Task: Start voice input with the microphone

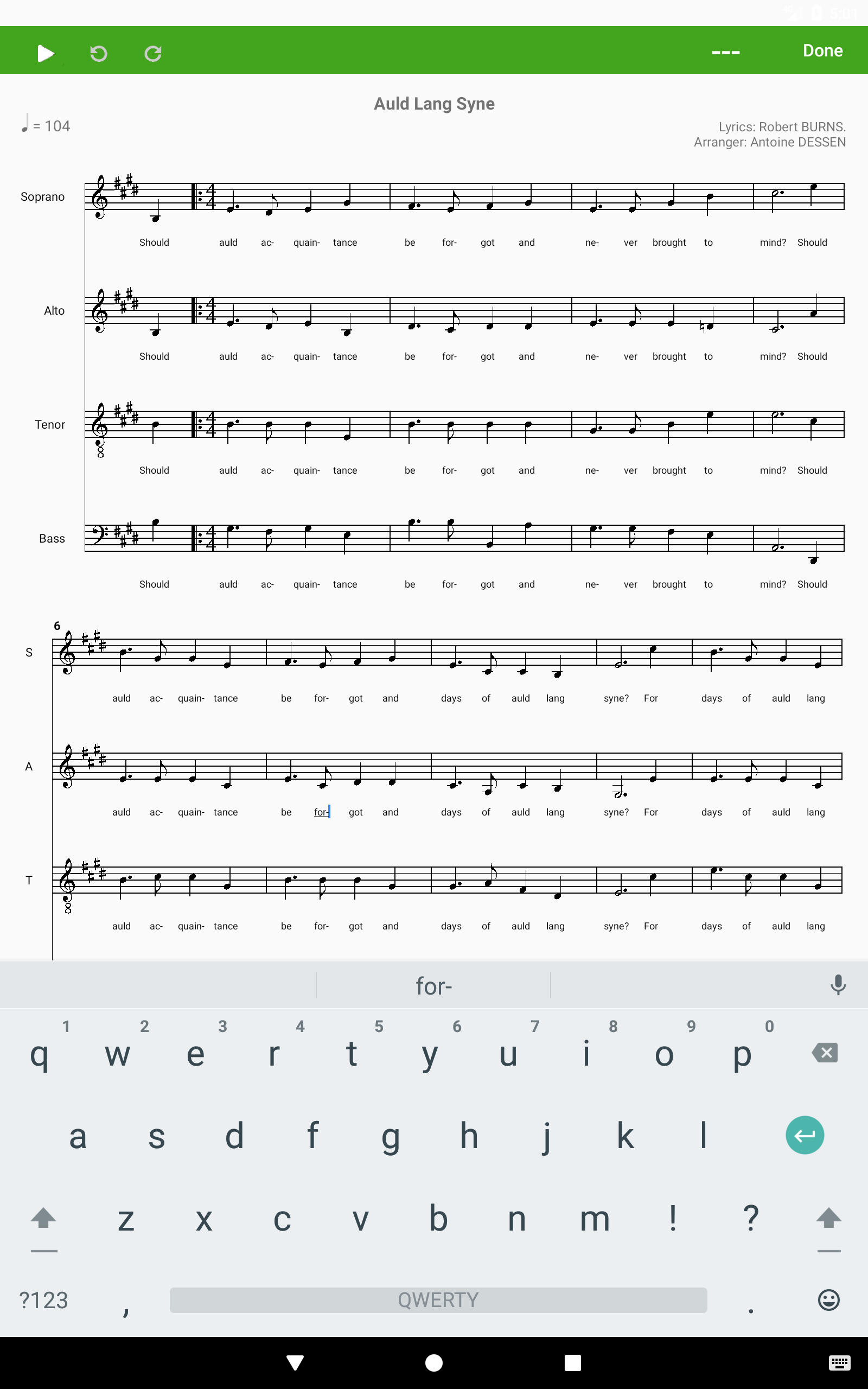Action: [x=838, y=985]
